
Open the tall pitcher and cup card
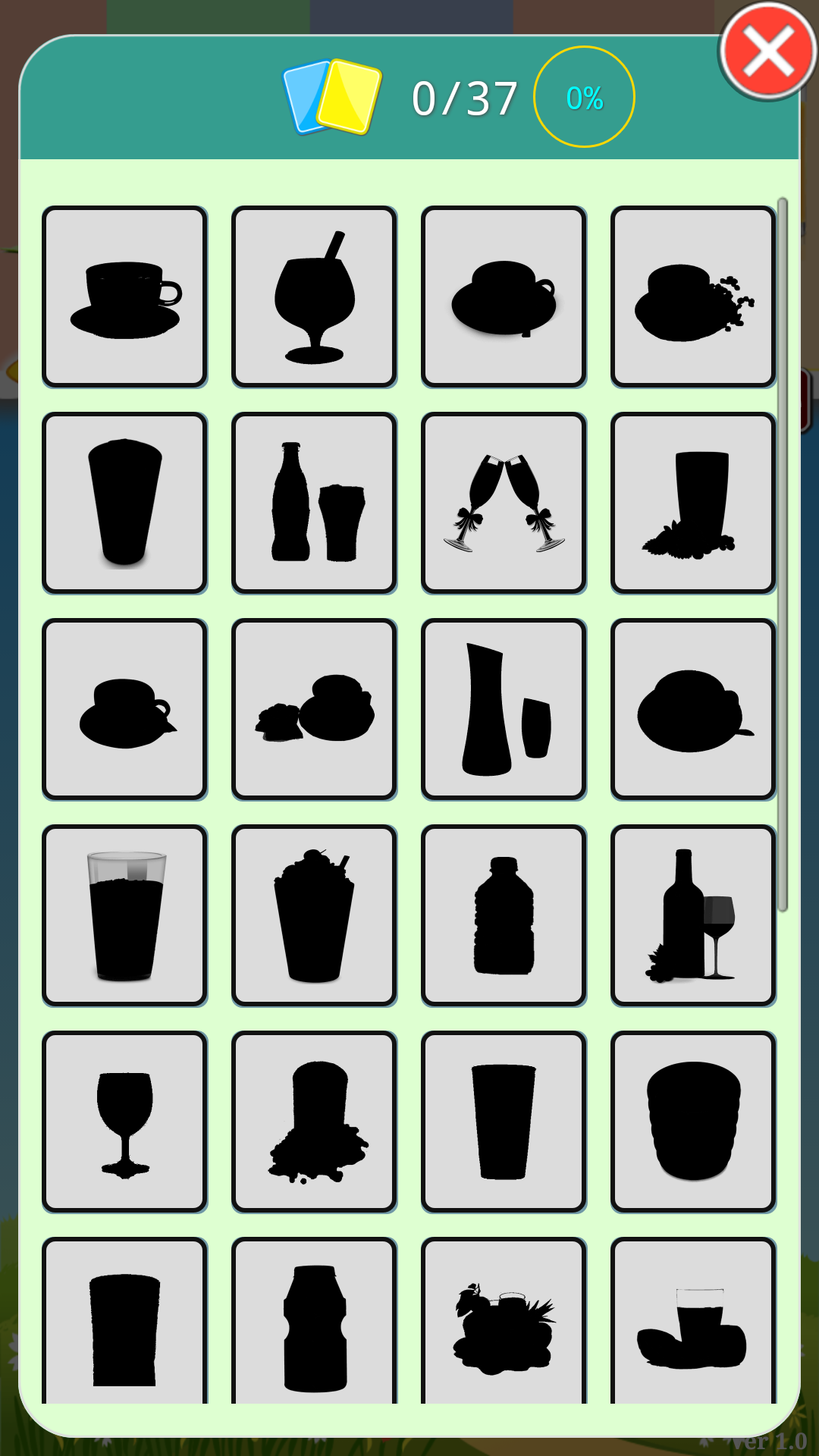click(x=504, y=710)
